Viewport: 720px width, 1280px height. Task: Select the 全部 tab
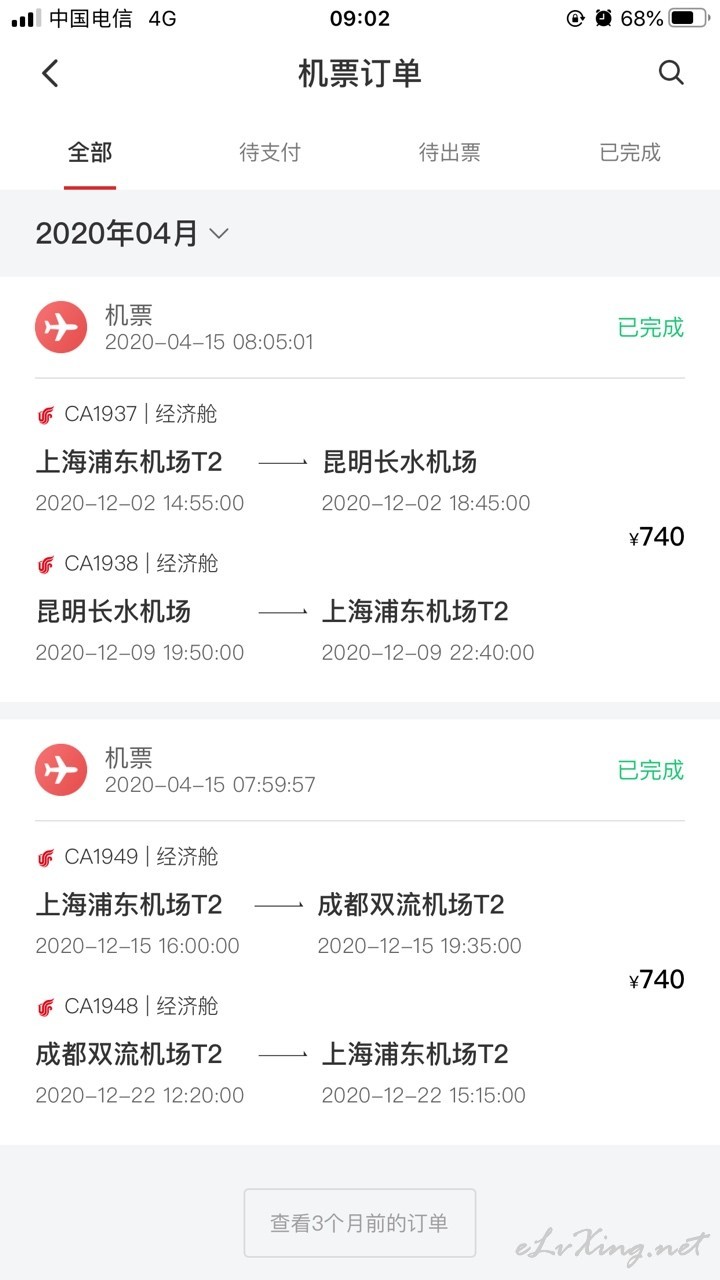tap(90, 153)
